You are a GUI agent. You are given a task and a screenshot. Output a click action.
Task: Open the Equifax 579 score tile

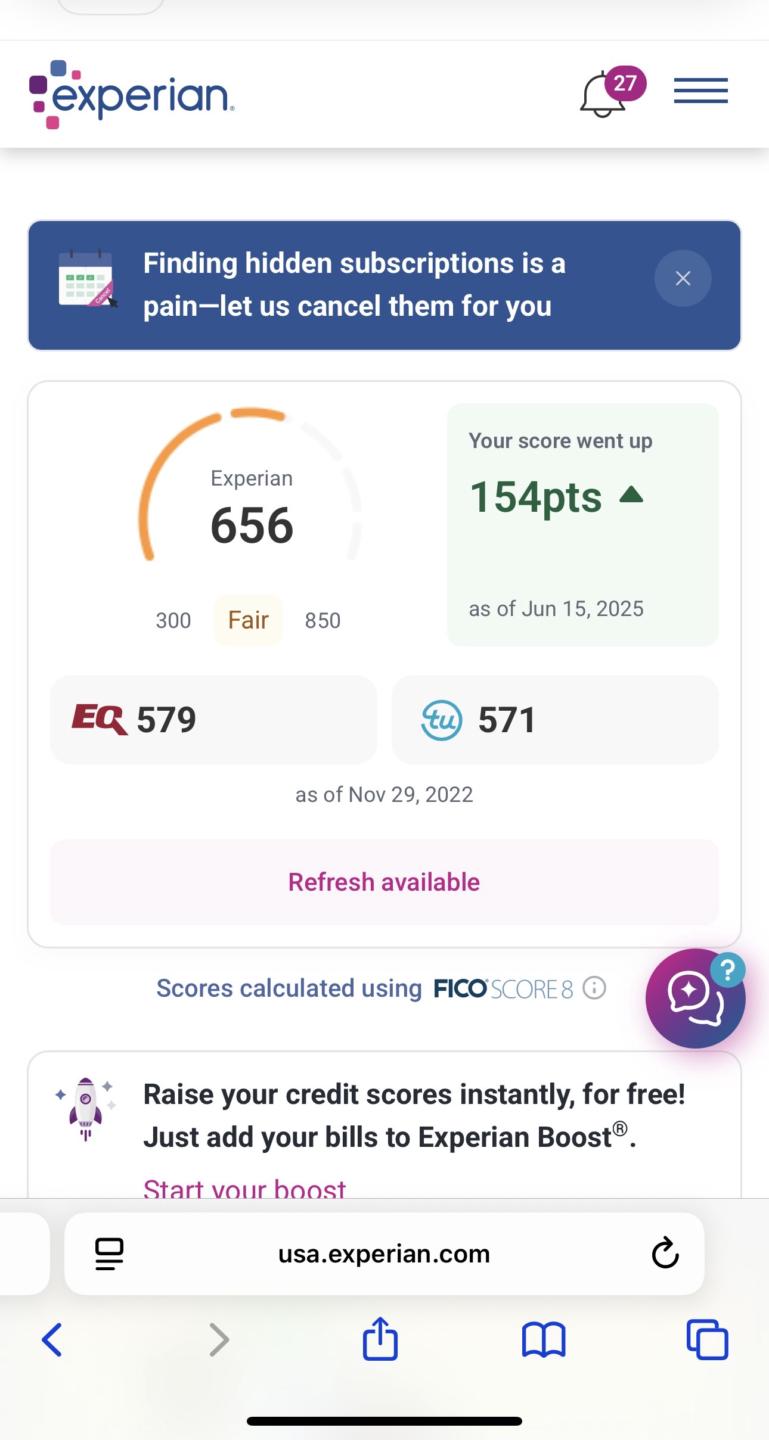213,720
